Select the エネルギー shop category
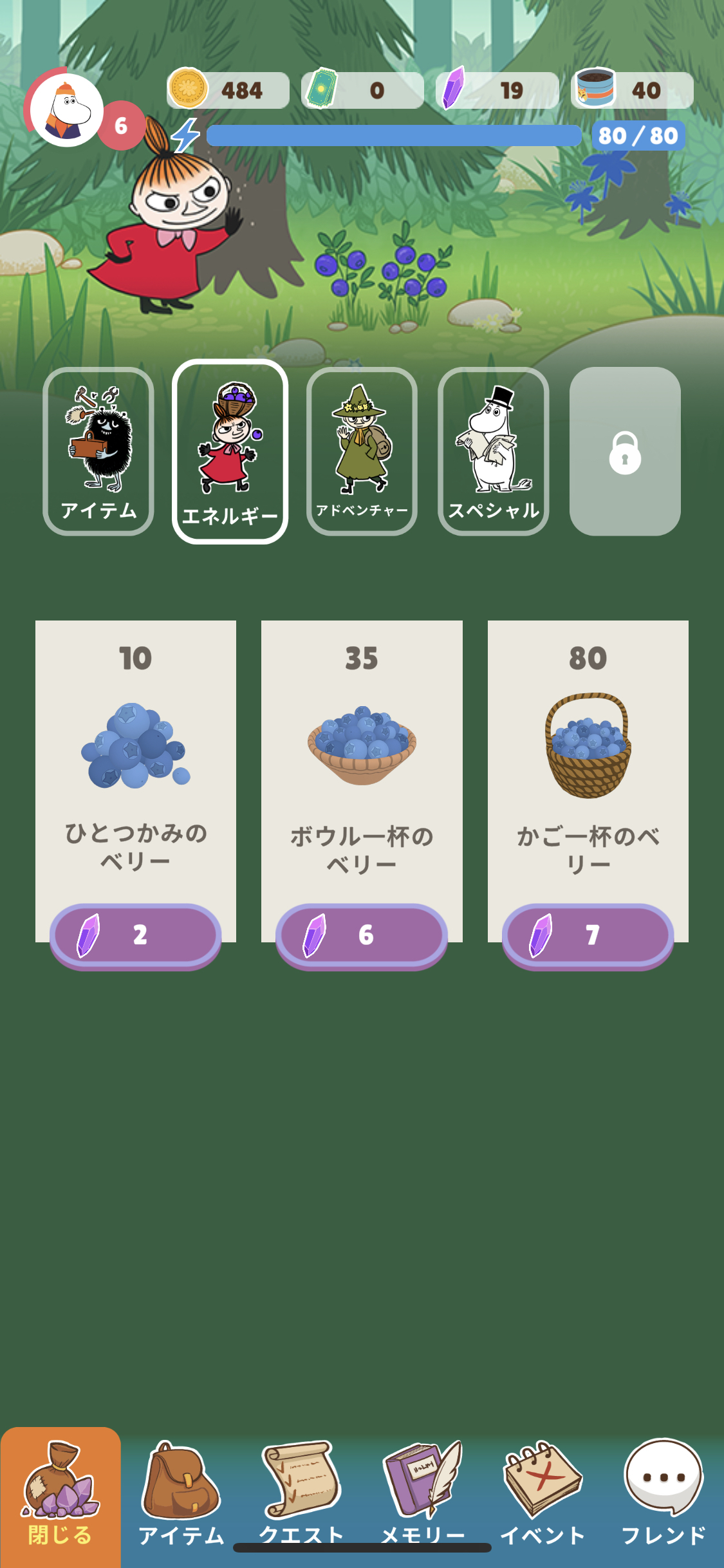 click(x=230, y=451)
